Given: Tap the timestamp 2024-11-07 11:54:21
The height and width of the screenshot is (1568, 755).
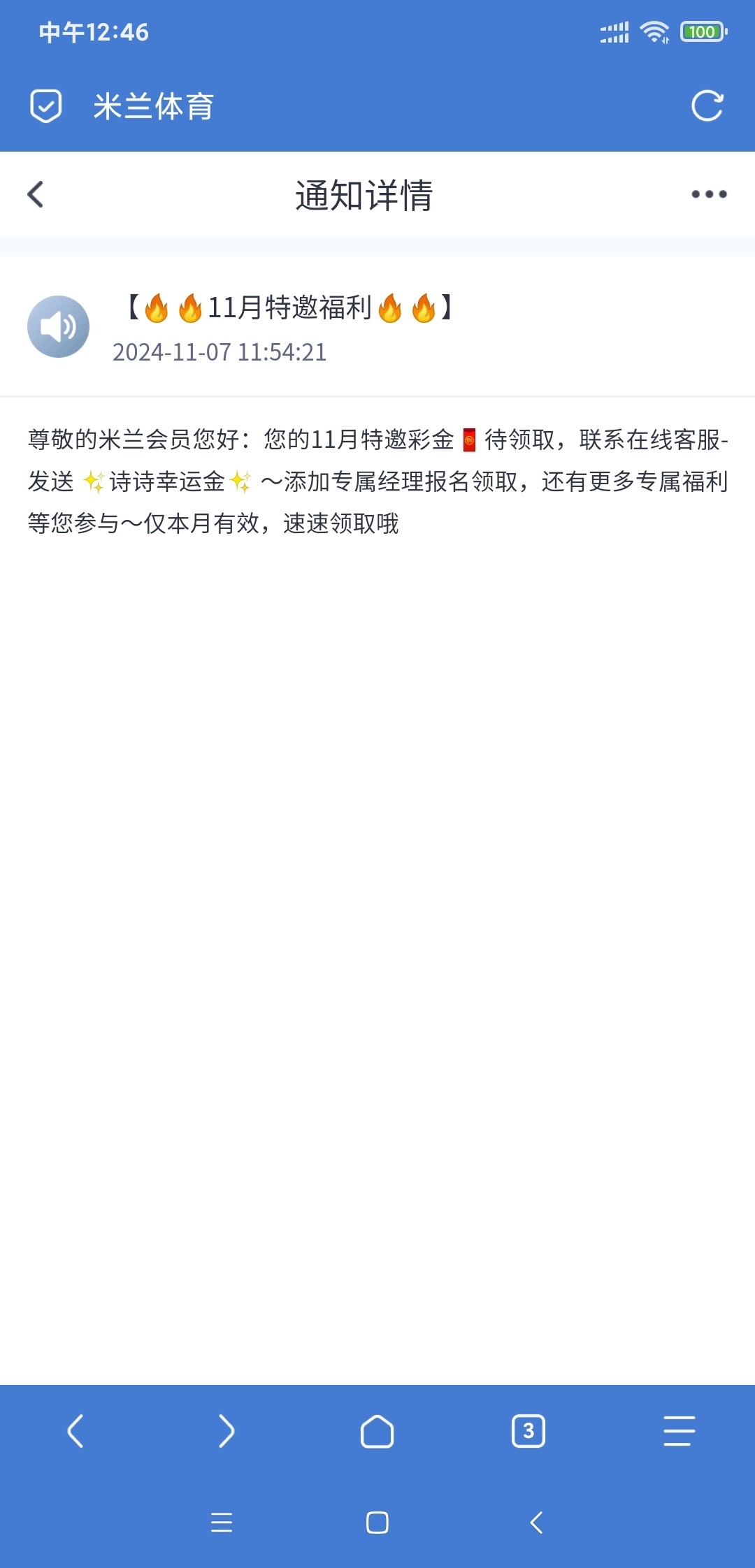Looking at the screenshot, I should 220,353.
